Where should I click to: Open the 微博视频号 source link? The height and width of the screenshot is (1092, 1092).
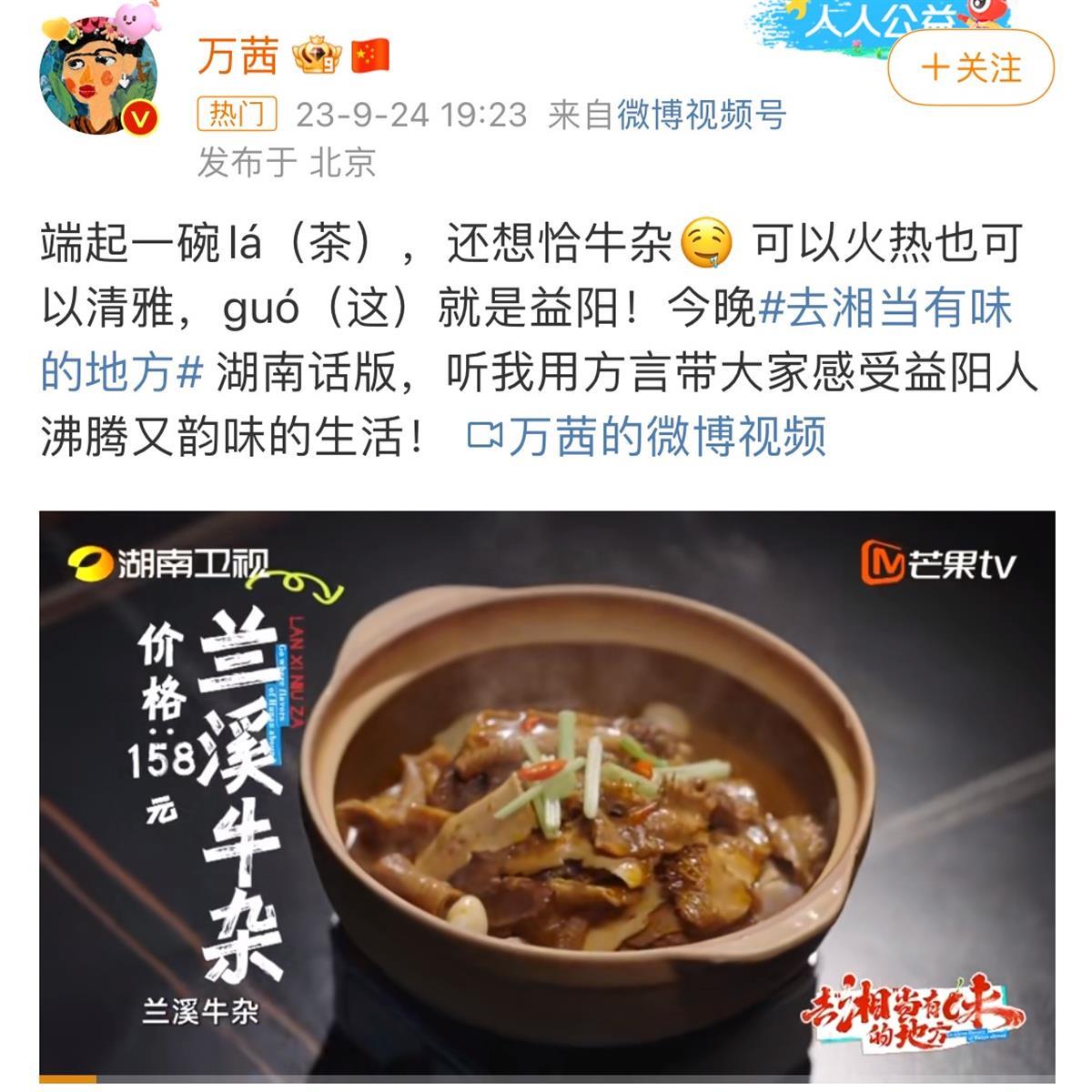(701, 115)
